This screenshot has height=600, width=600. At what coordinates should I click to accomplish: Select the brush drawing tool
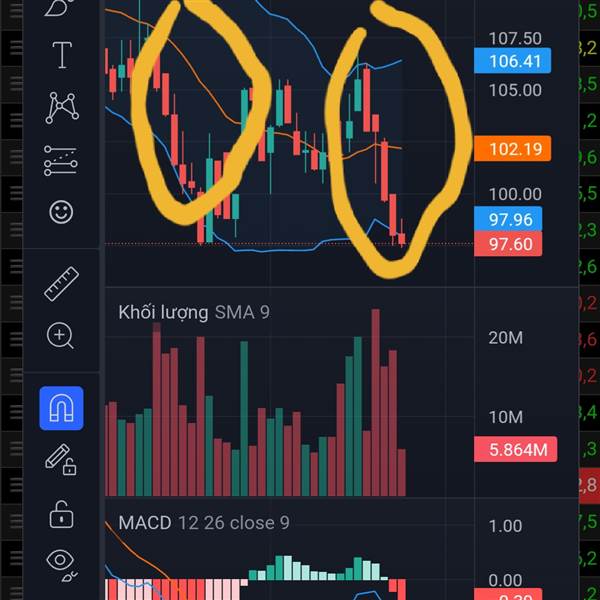pyautogui.click(x=61, y=8)
